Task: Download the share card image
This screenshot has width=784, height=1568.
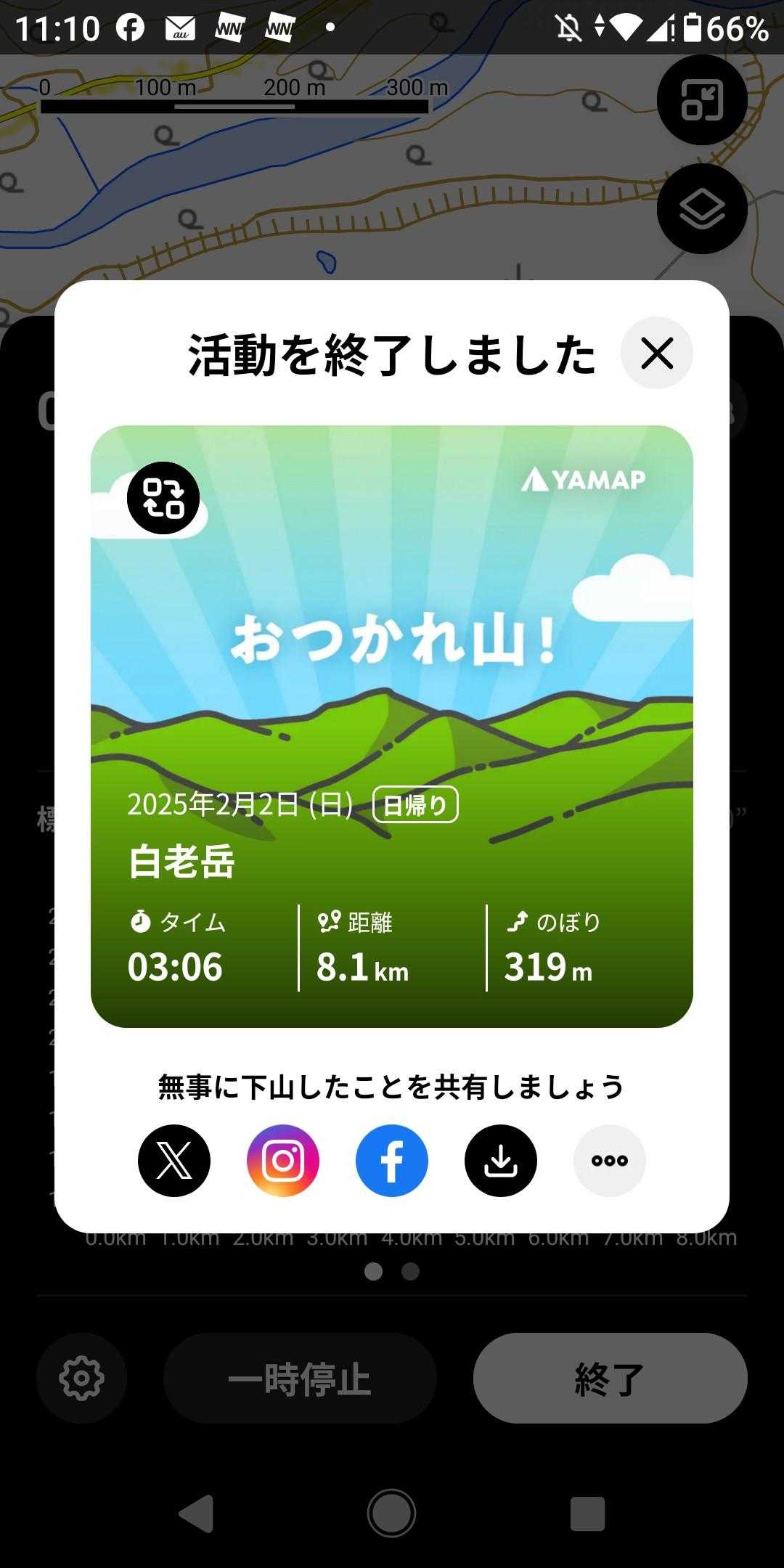Action: 501,1161
